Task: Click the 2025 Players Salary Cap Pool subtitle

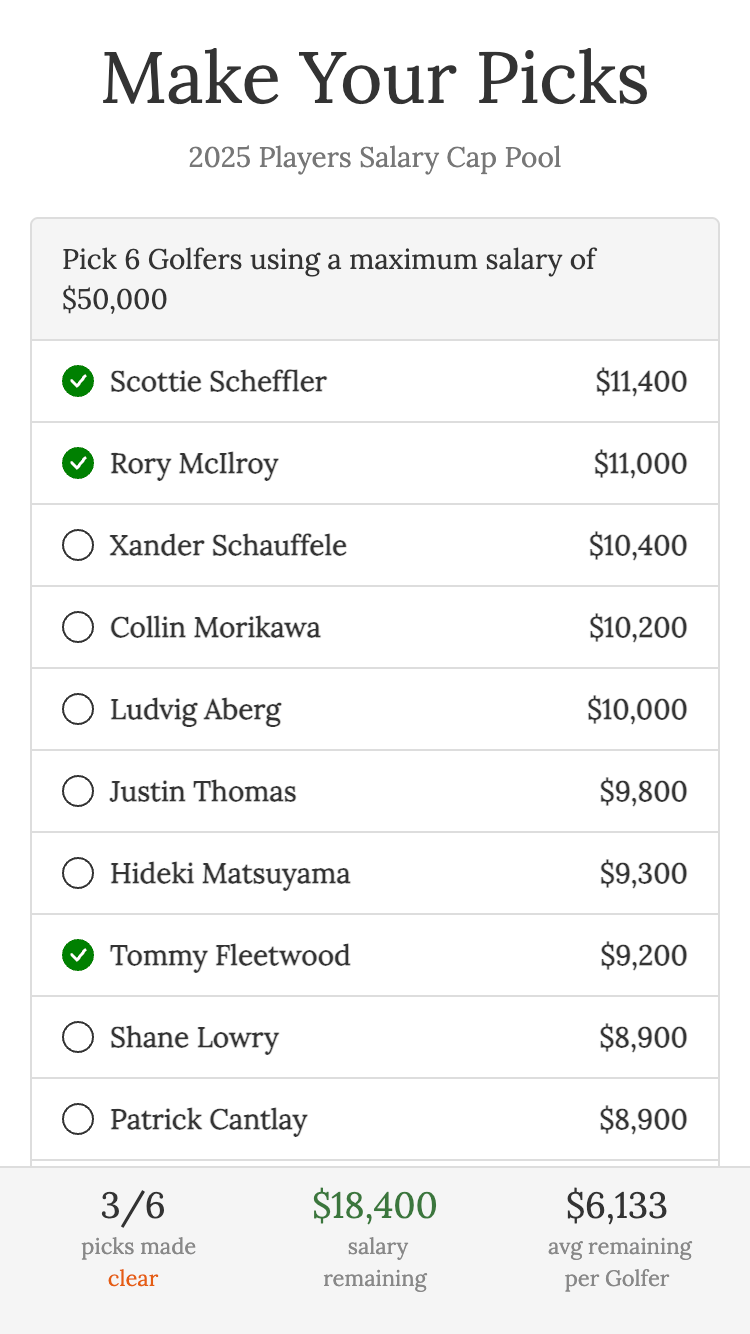Action: coord(375,157)
